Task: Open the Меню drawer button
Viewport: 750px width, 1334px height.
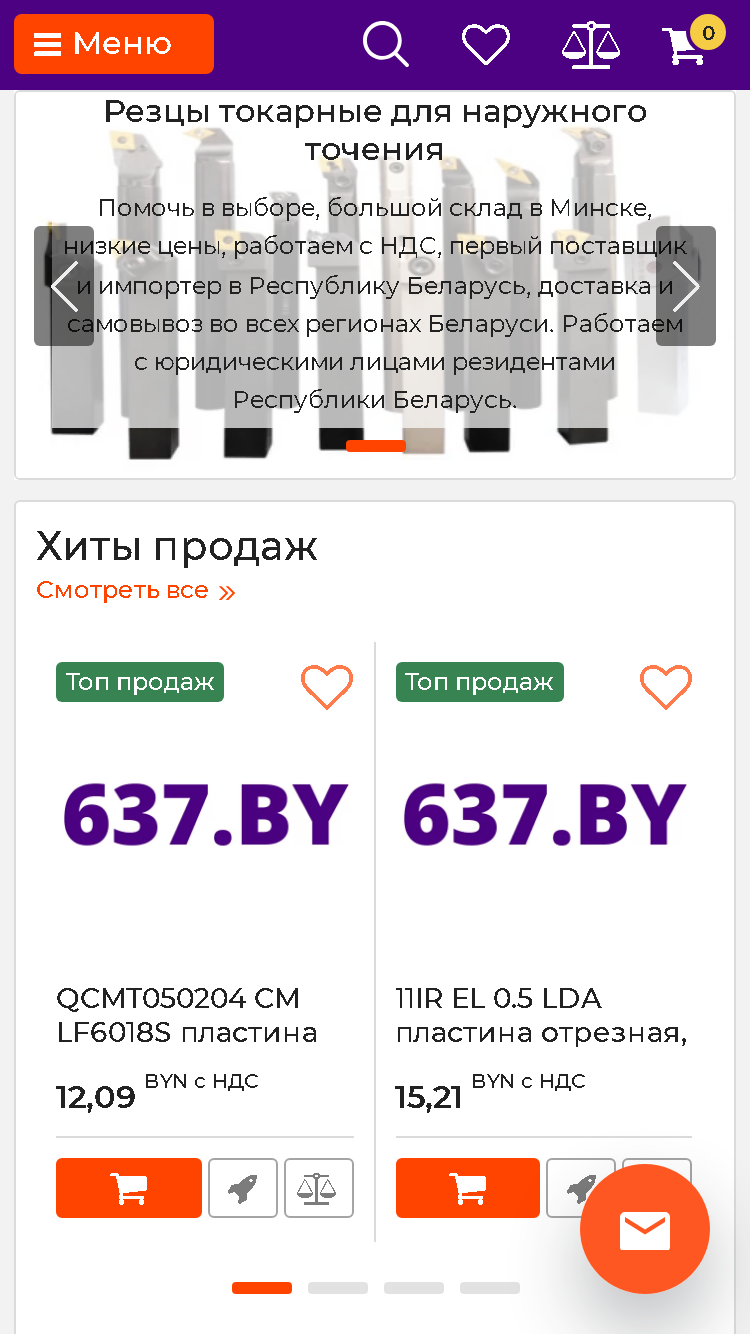Action: coord(114,44)
